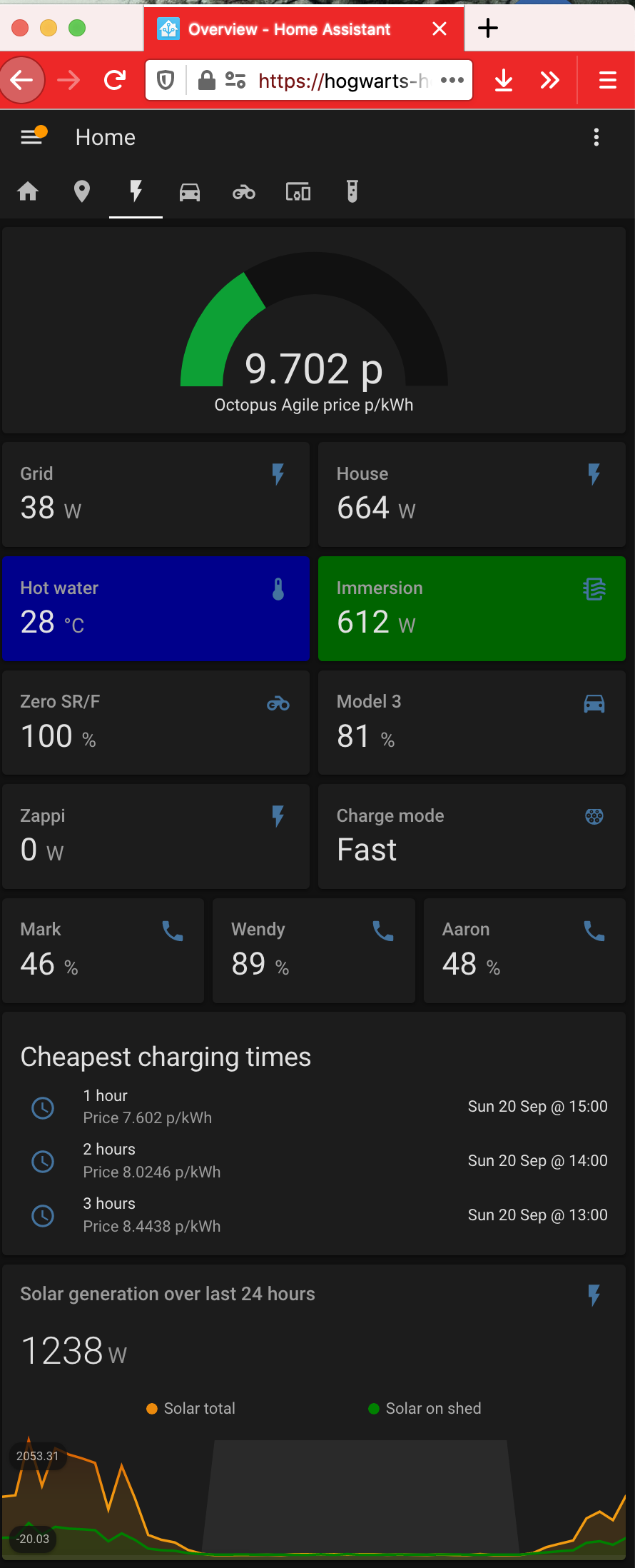Toggle the Zappi charger card
Viewport: 635px width, 1568px height.
click(x=156, y=836)
